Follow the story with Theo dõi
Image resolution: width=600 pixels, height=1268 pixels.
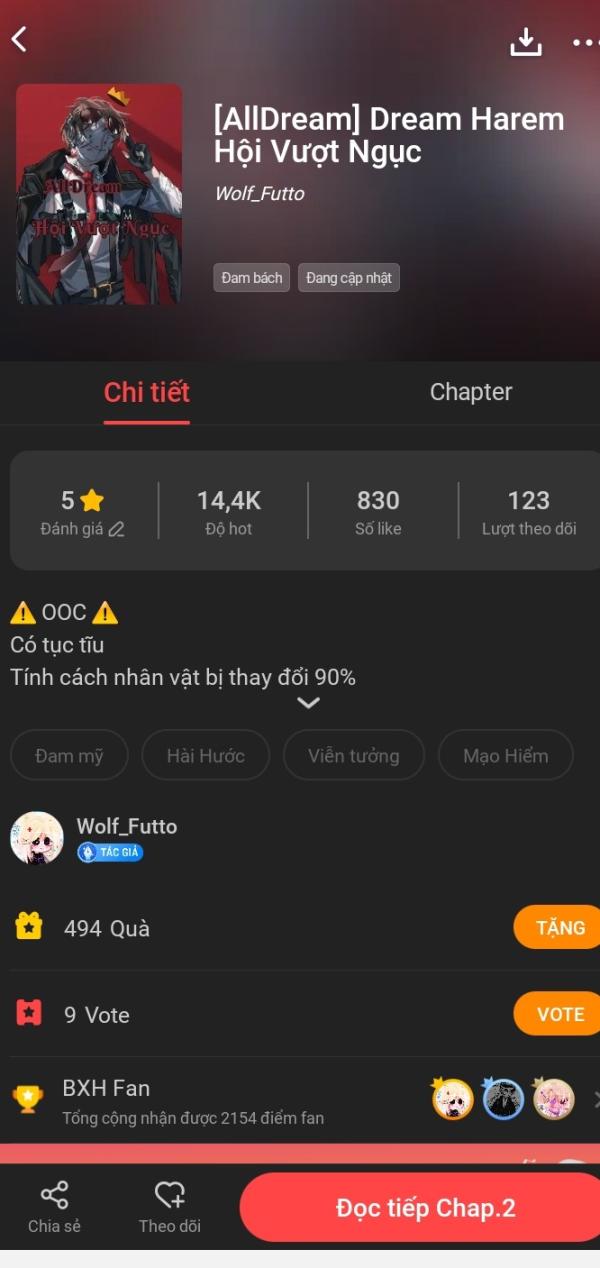[x=170, y=1207]
